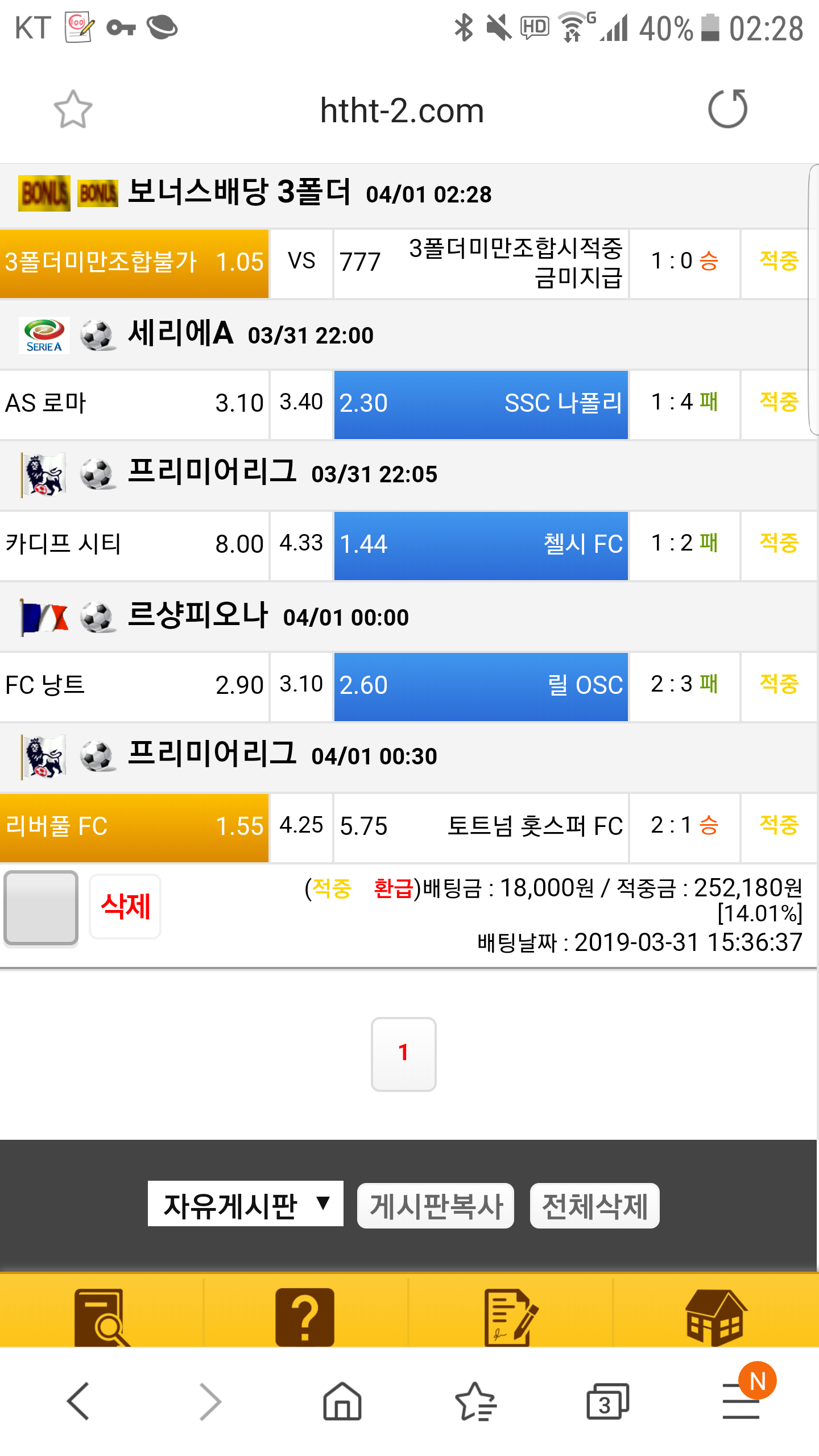Go to the site home via house icon
The image size is (819, 1456).
[x=715, y=1317]
